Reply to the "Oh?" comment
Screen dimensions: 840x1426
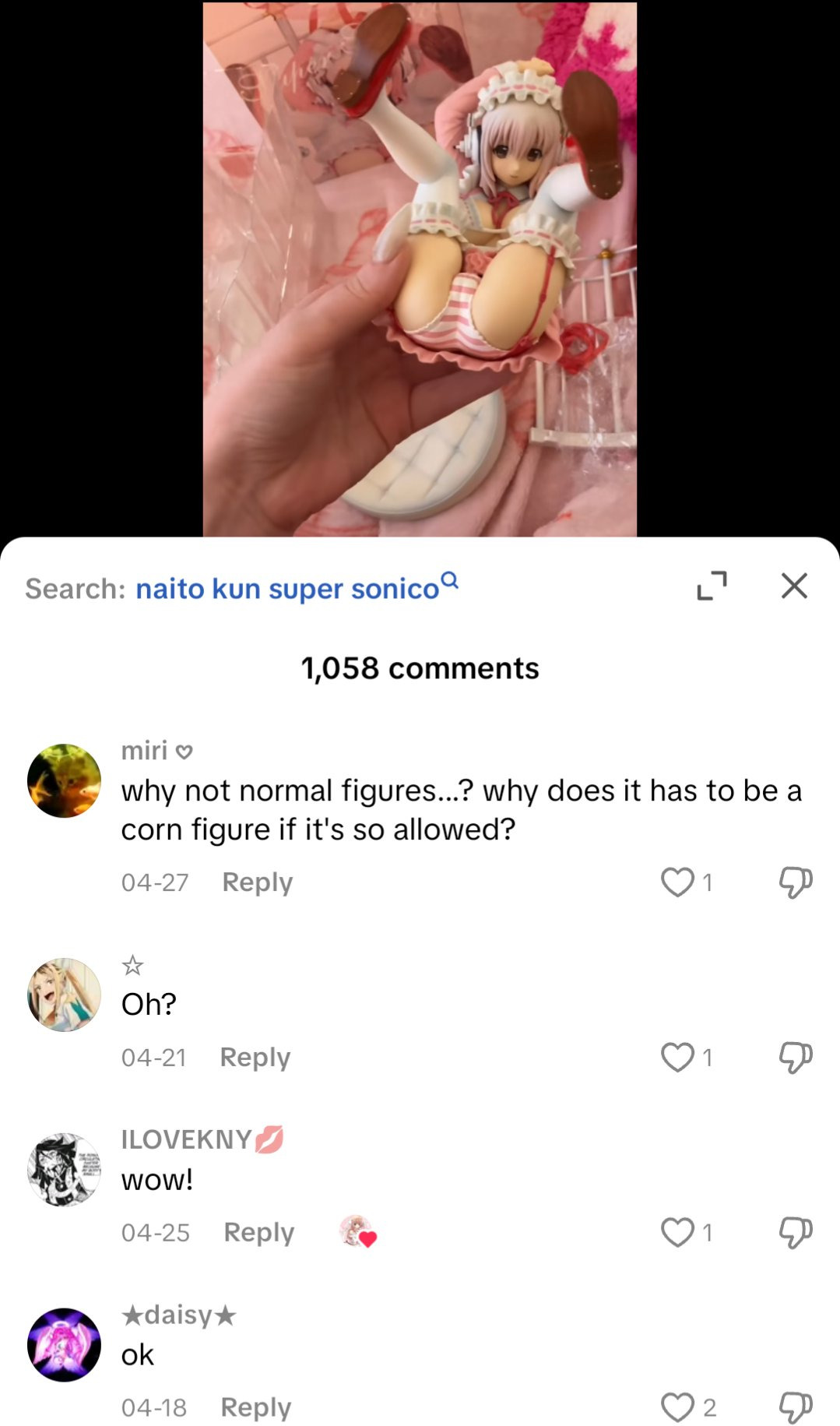coord(255,1058)
